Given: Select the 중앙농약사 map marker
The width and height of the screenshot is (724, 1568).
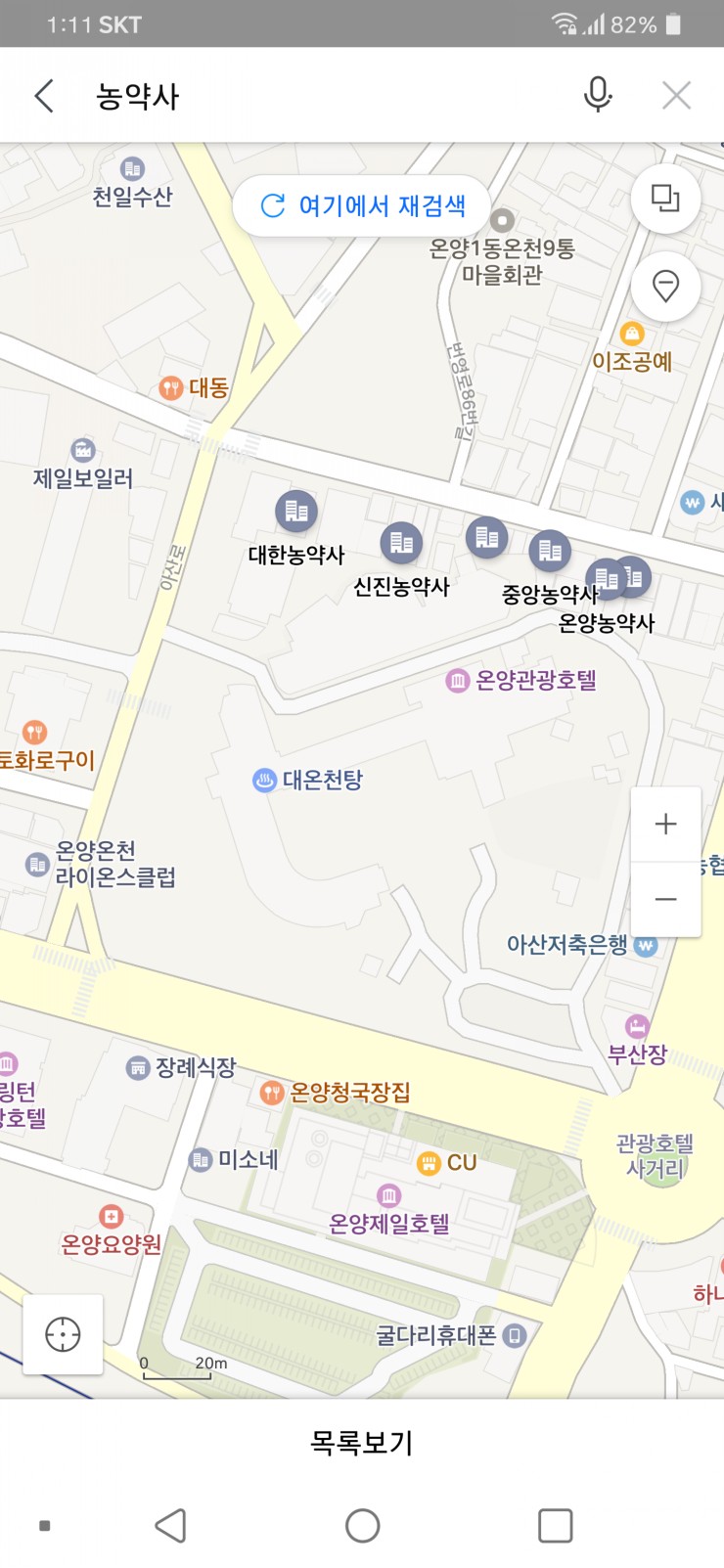Looking at the screenshot, I should point(550,553).
